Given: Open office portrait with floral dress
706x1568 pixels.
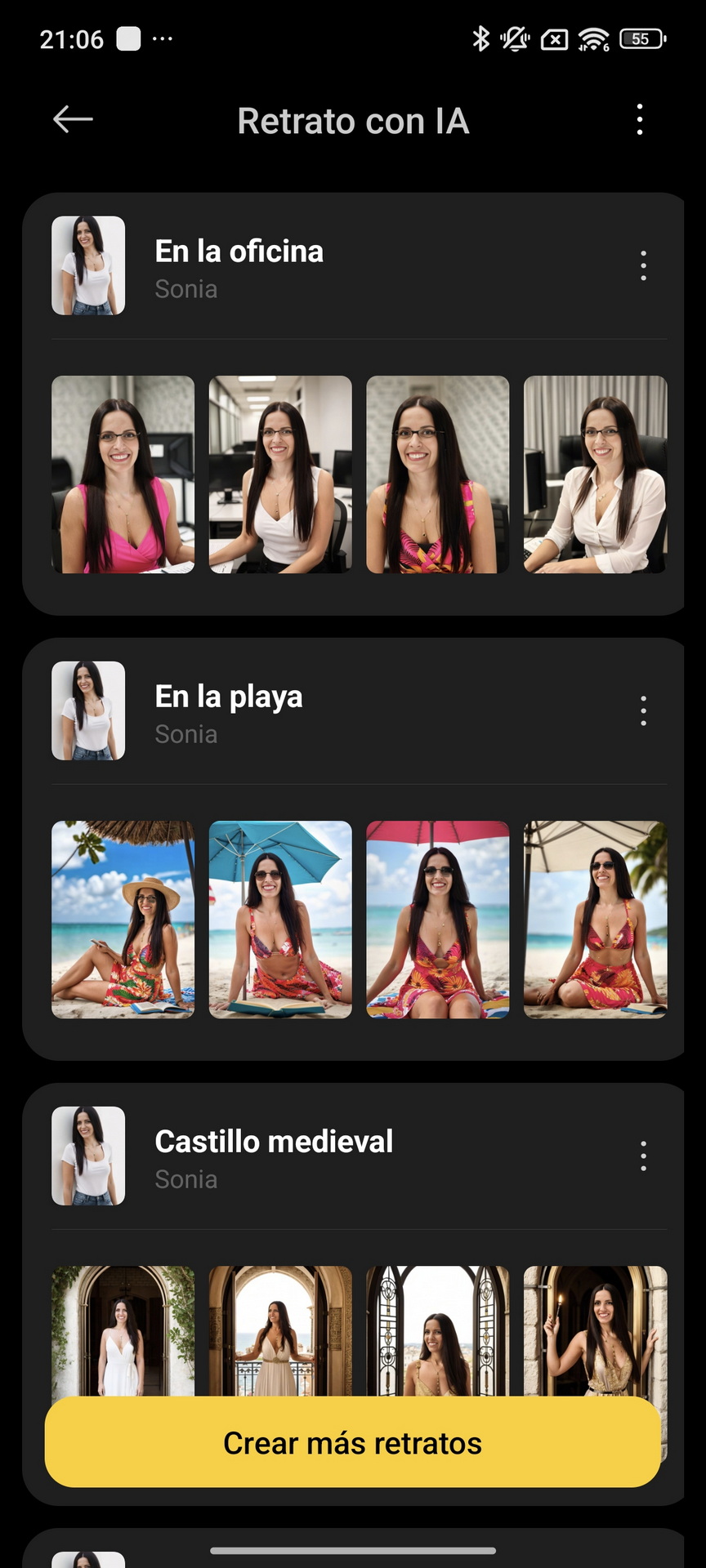Looking at the screenshot, I should tap(437, 474).
